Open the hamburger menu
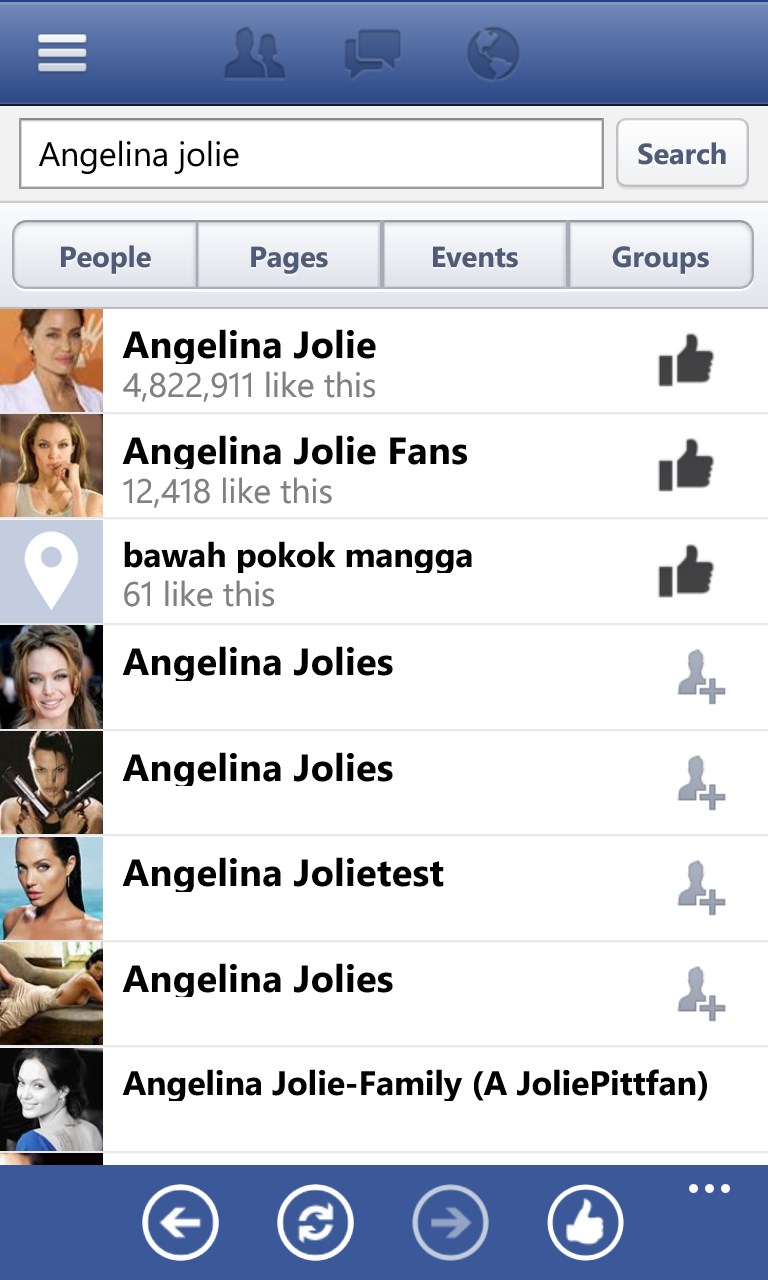This screenshot has height=1280, width=768. coord(62,53)
